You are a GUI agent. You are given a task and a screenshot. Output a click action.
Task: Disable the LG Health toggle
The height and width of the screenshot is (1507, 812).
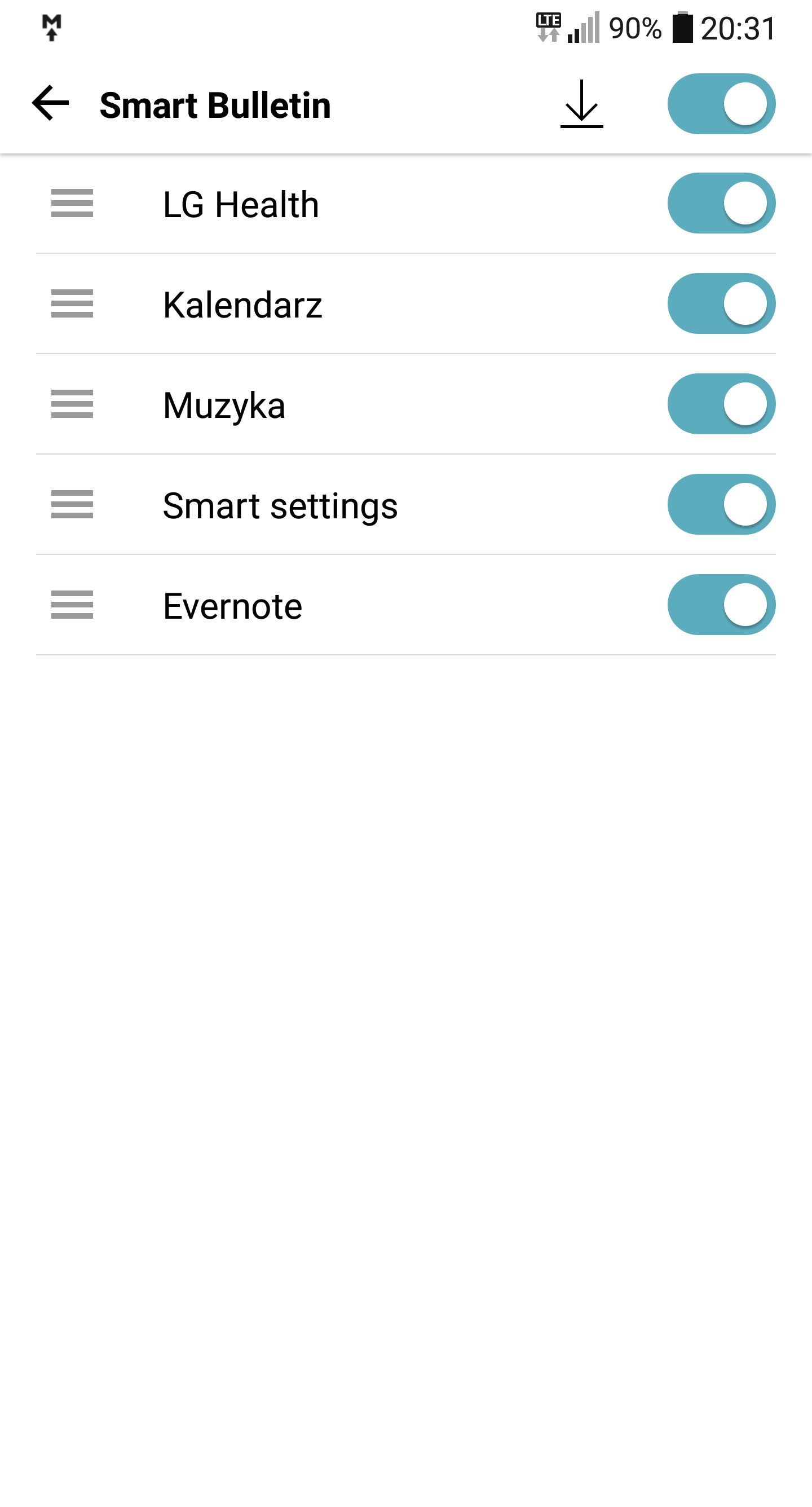(721, 204)
